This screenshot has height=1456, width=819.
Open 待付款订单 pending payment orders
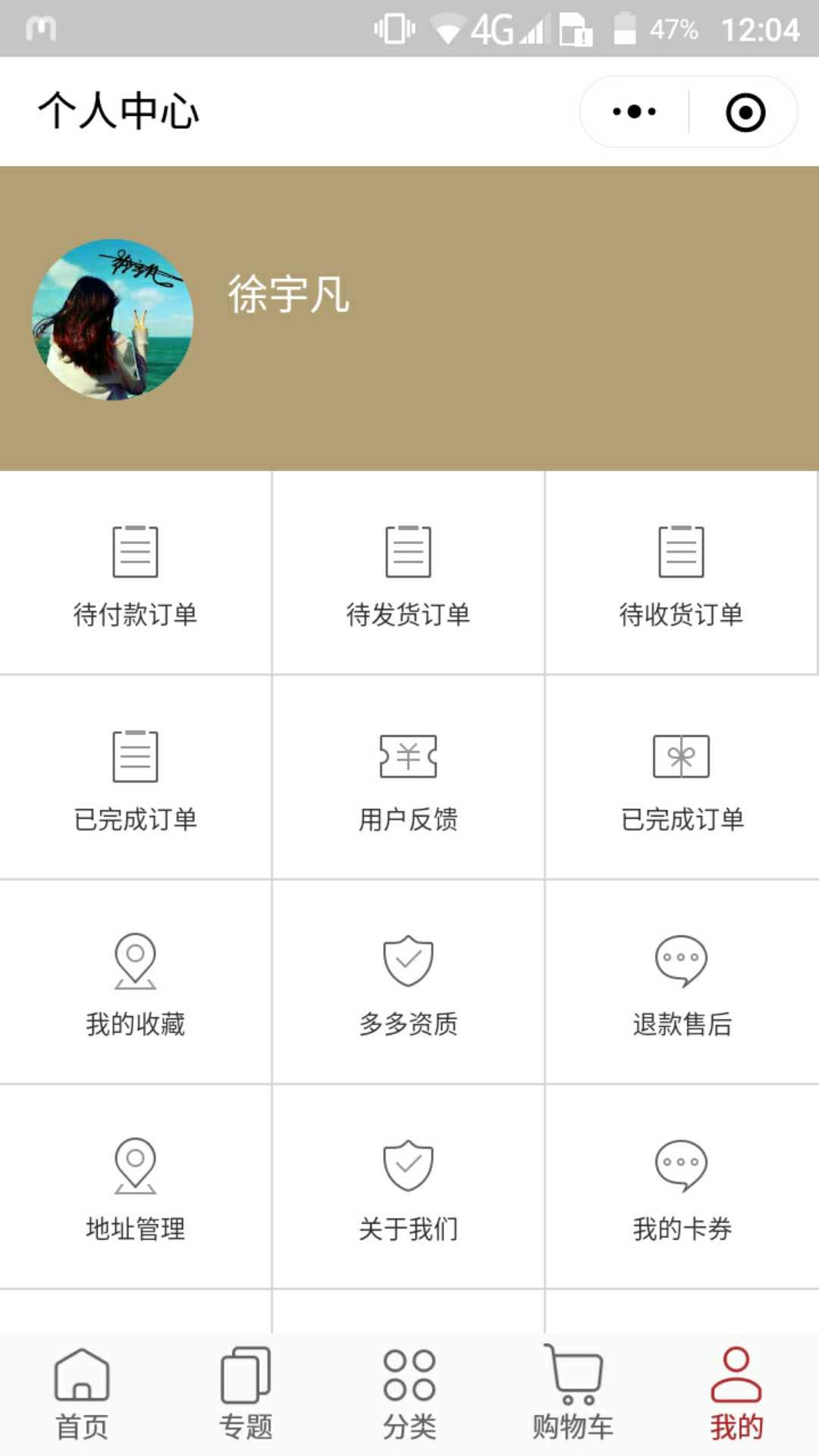[135, 576]
